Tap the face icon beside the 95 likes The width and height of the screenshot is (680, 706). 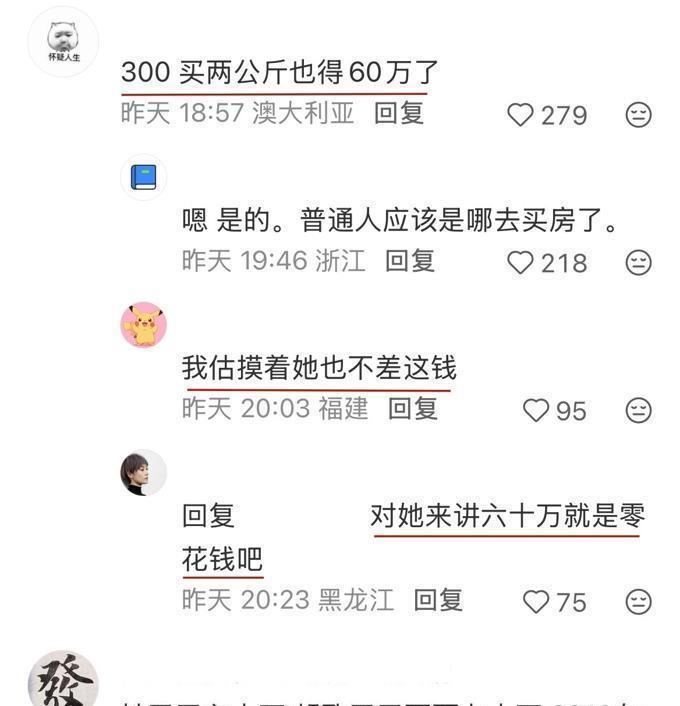point(639,410)
